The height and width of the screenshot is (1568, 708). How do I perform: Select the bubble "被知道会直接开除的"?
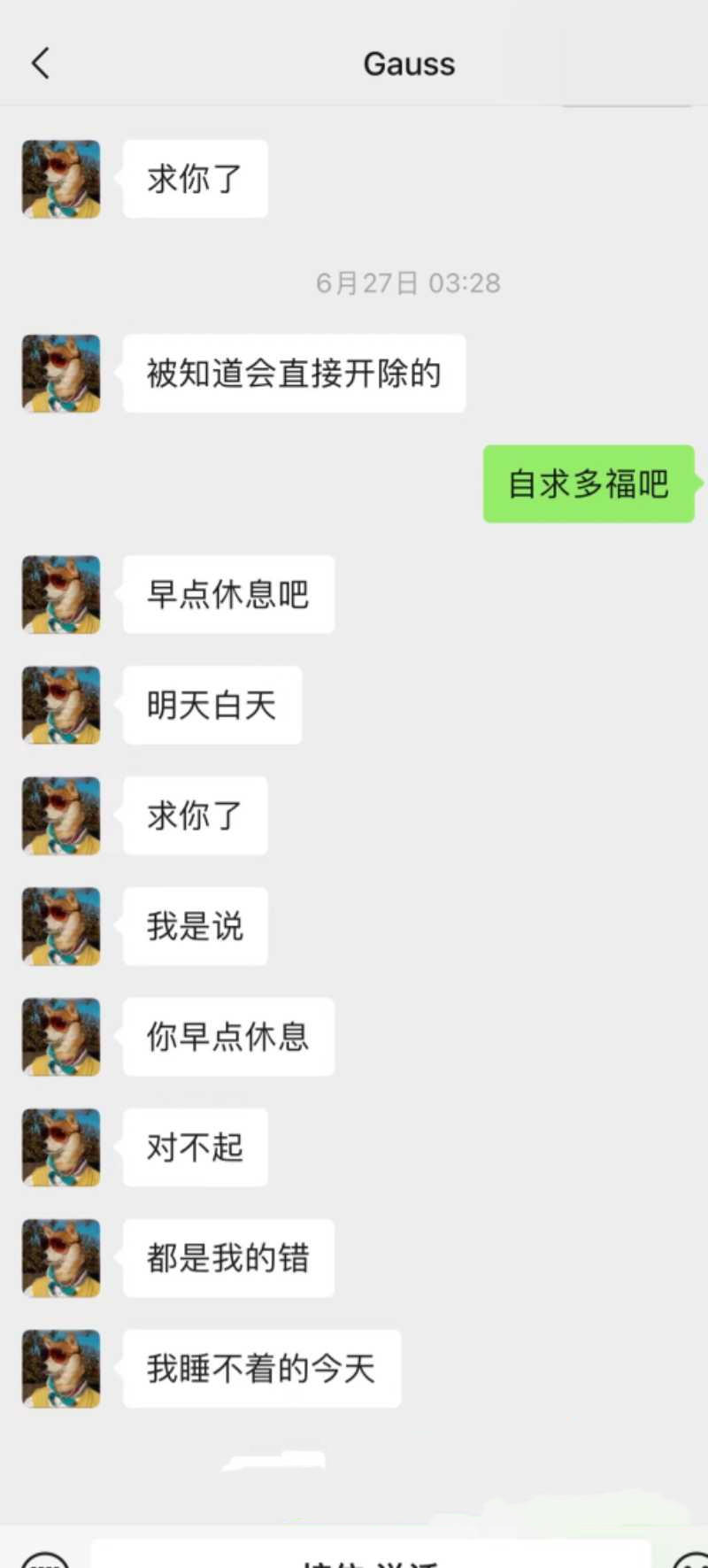point(296,373)
